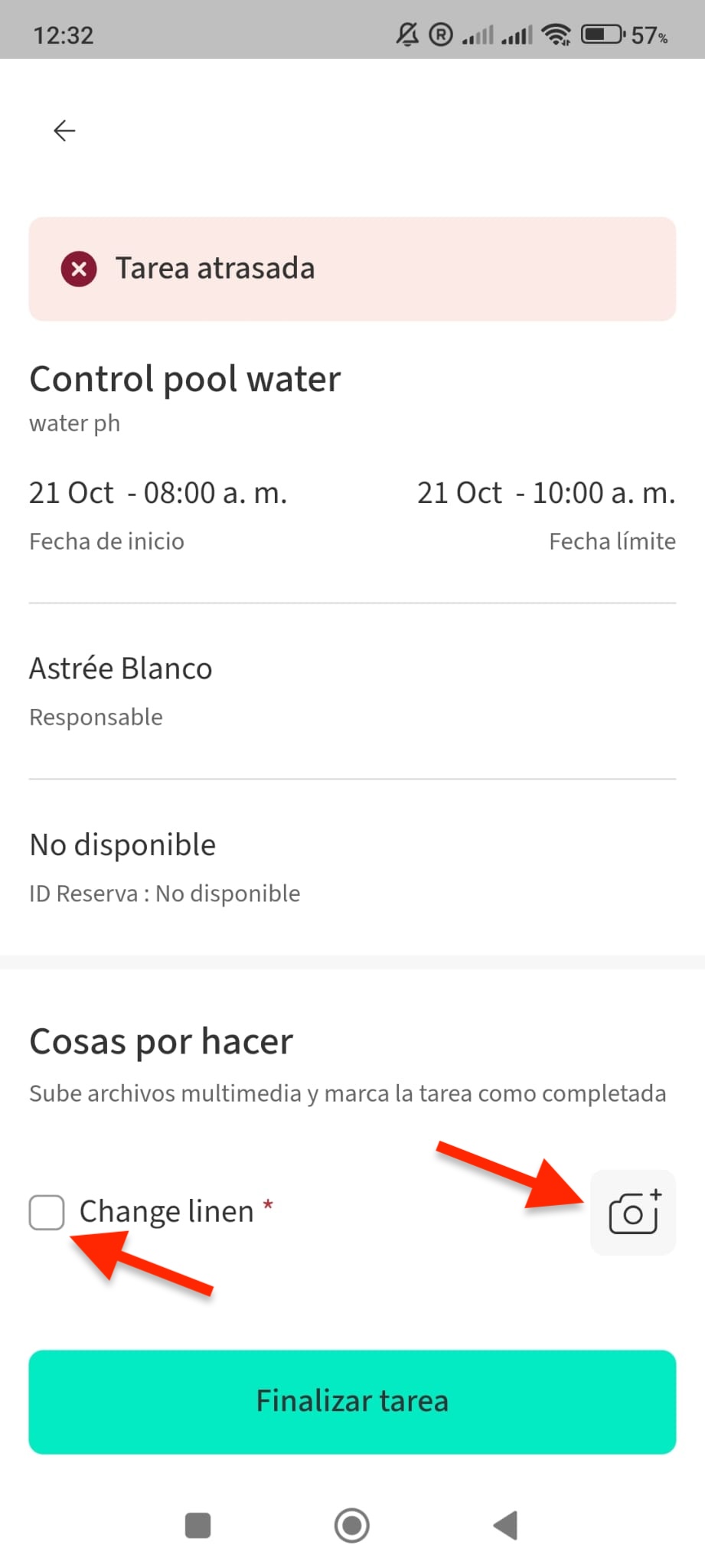Image resolution: width=705 pixels, height=1568 pixels.
Task: Tap the muted notifications bell icon
Action: coord(406,34)
